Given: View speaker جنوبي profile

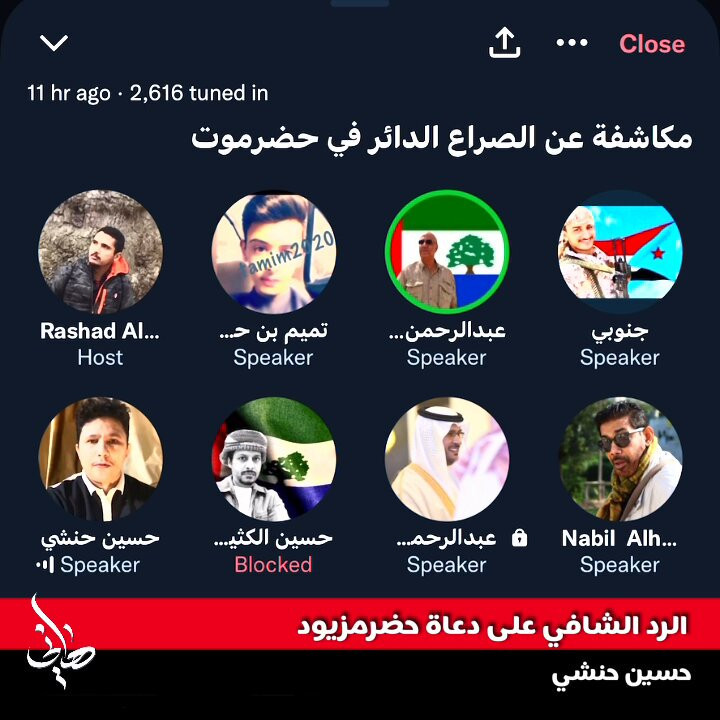Looking at the screenshot, I should [620, 252].
